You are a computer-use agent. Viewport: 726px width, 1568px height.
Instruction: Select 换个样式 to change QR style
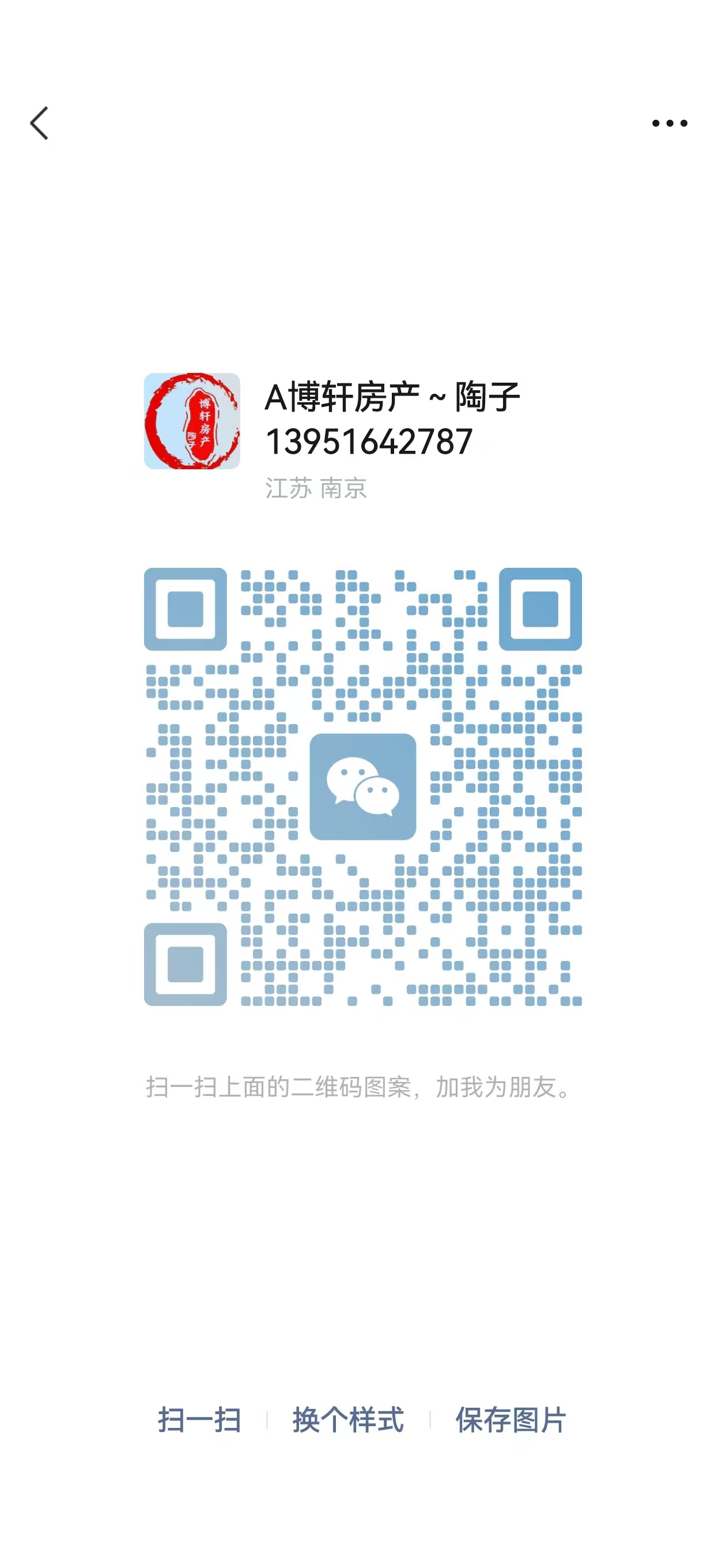pyautogui.click(x=348, y=1420)
